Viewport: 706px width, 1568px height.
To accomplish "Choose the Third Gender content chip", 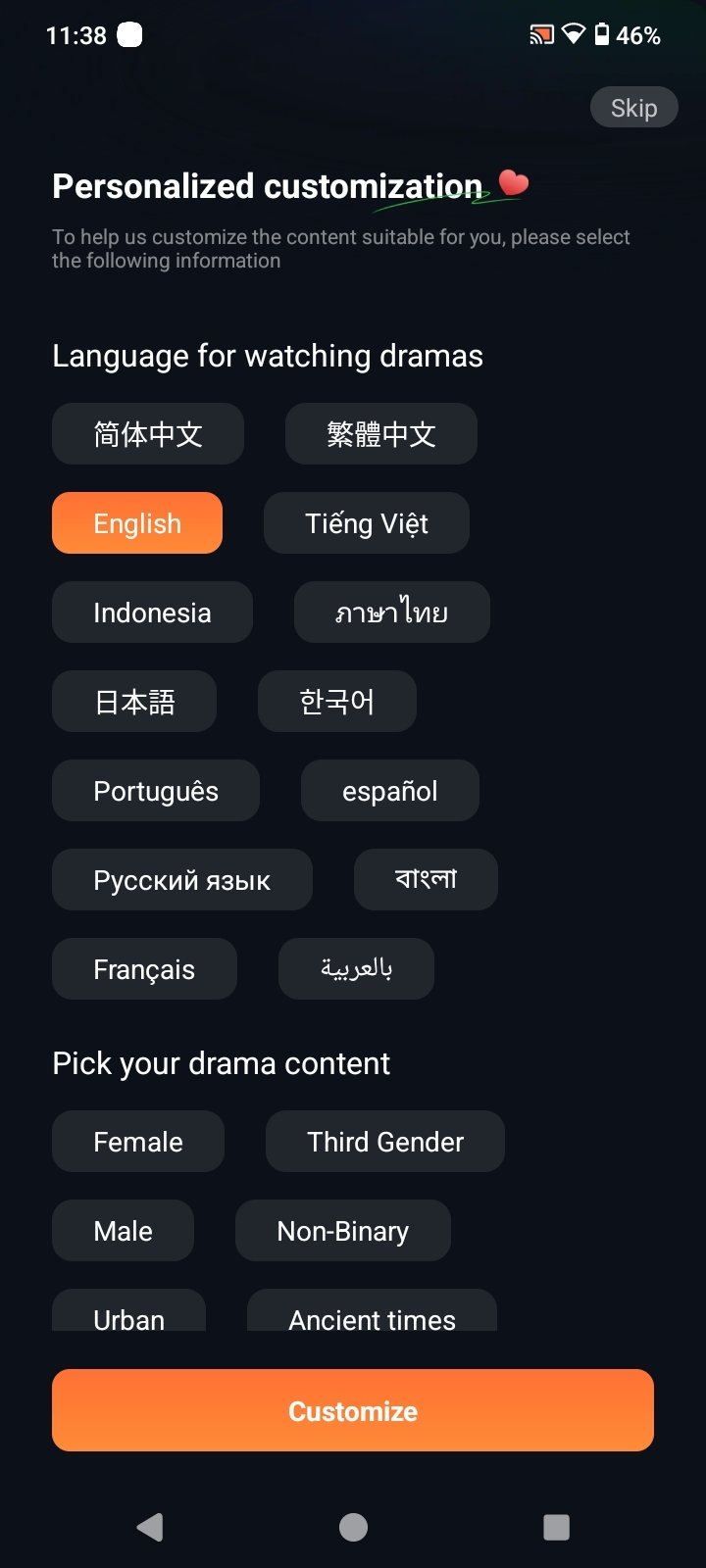I will click(x=385, y=1142).
